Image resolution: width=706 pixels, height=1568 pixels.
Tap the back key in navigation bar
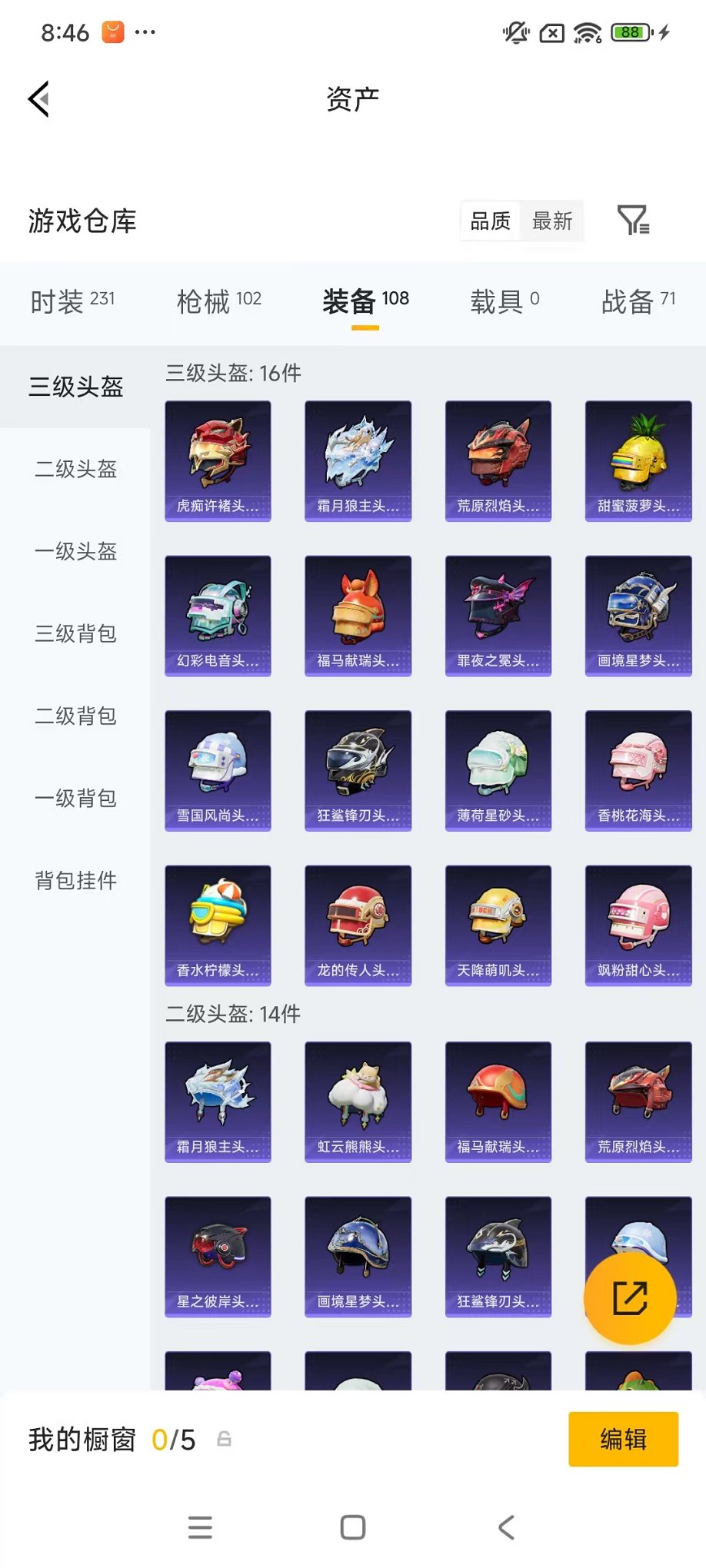[505, 1527]
